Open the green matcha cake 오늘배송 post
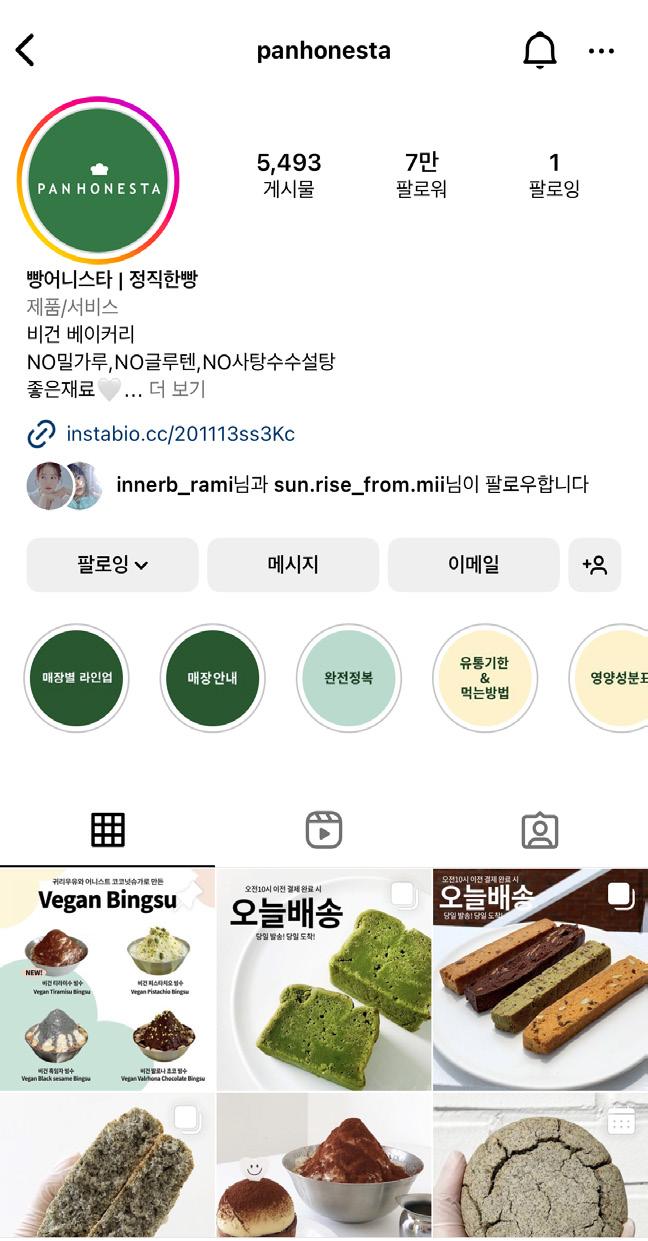This screenshot has height=1241, width=648. (x=324, y=979)
